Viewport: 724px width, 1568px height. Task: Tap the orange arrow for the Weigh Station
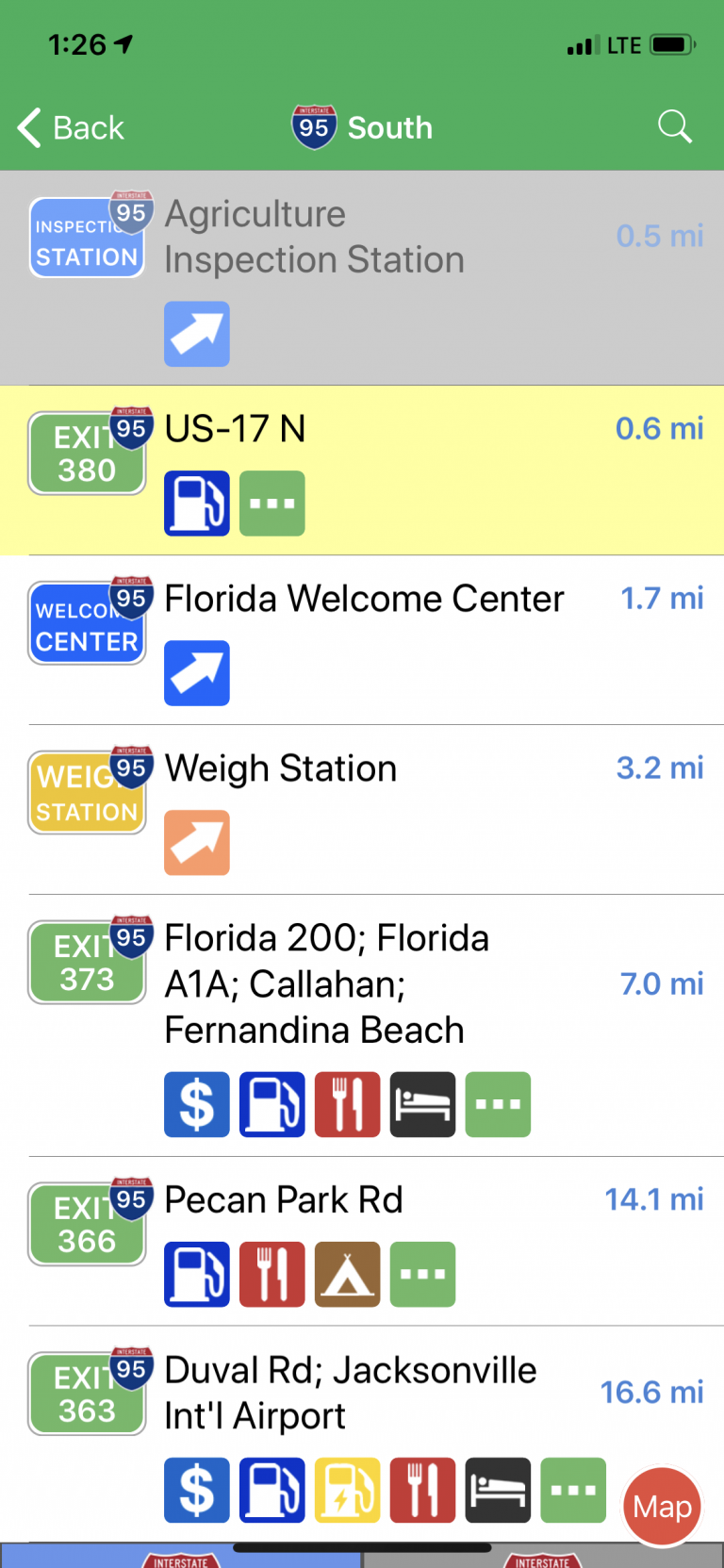point(196,842)
